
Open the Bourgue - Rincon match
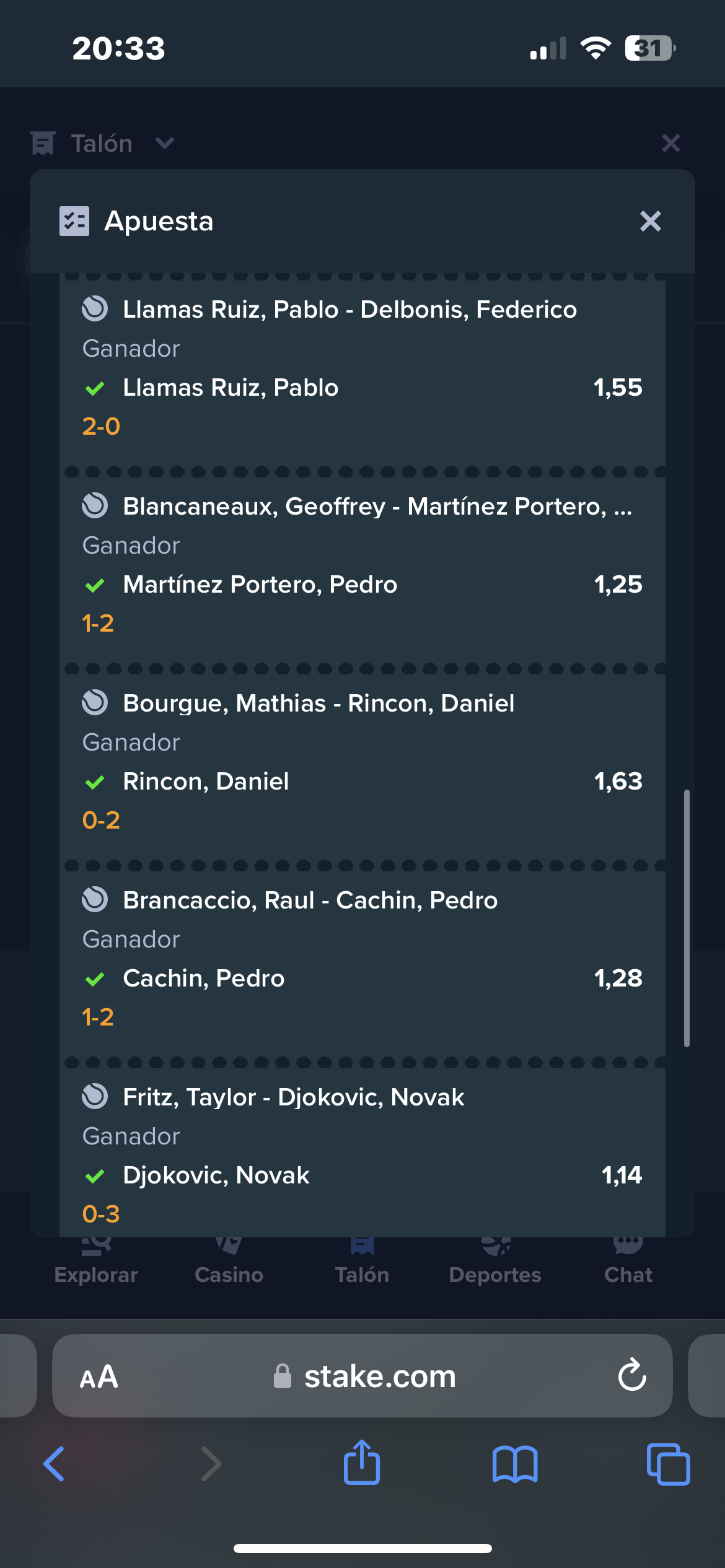(319, 703)
